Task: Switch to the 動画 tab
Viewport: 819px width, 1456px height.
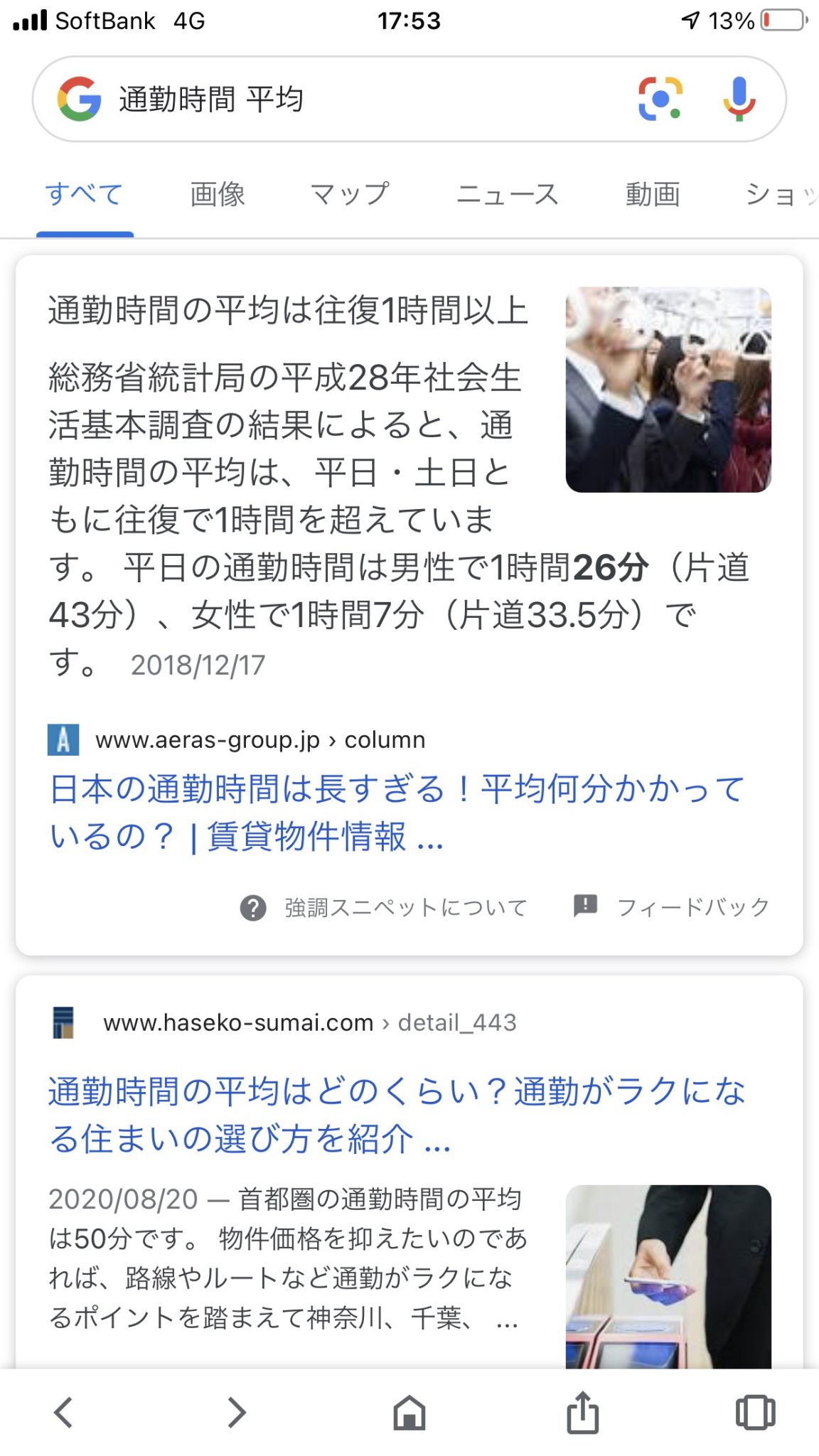Action: tap(653, 194)
